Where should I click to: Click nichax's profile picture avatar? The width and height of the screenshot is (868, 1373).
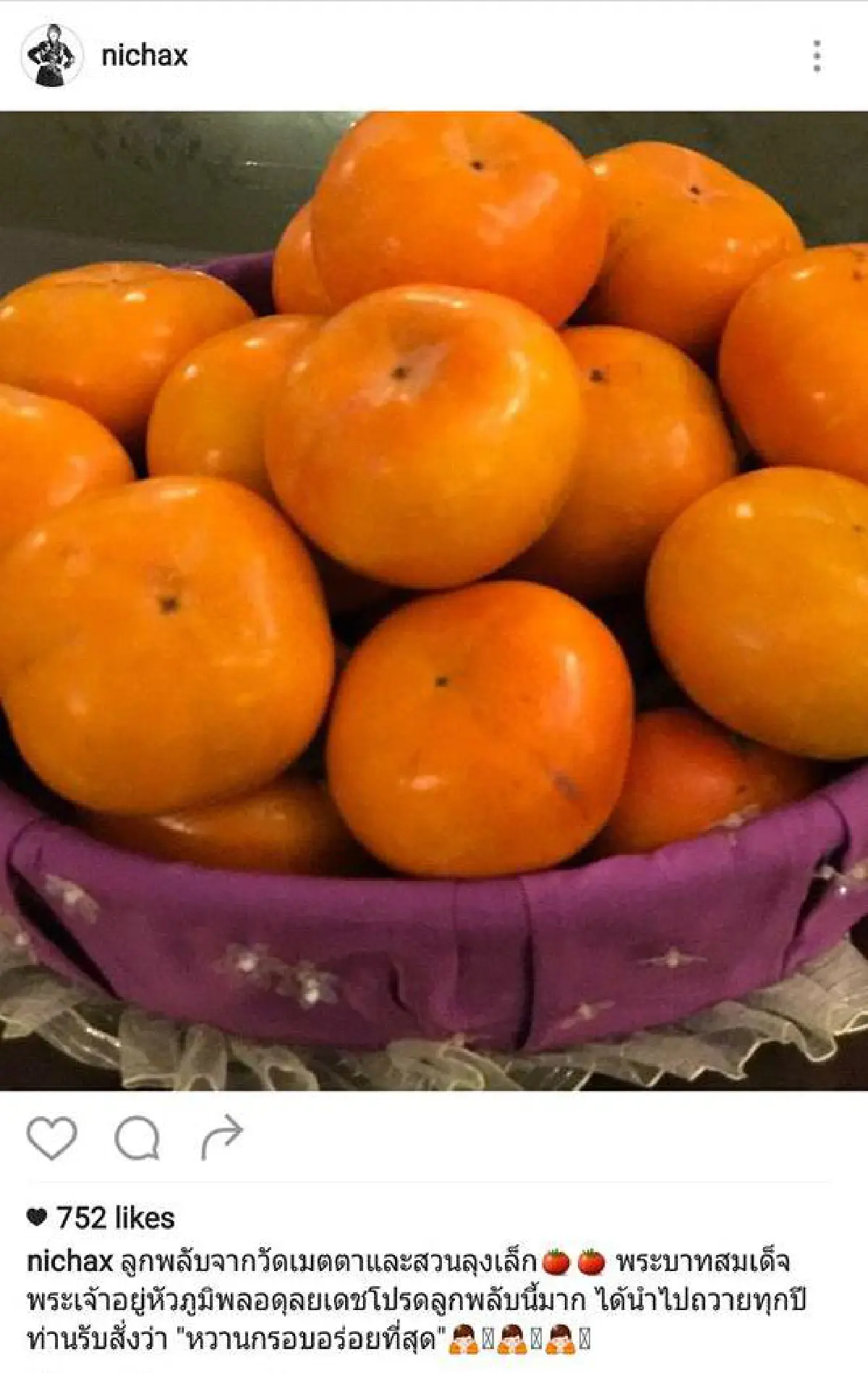click(54, 54)
